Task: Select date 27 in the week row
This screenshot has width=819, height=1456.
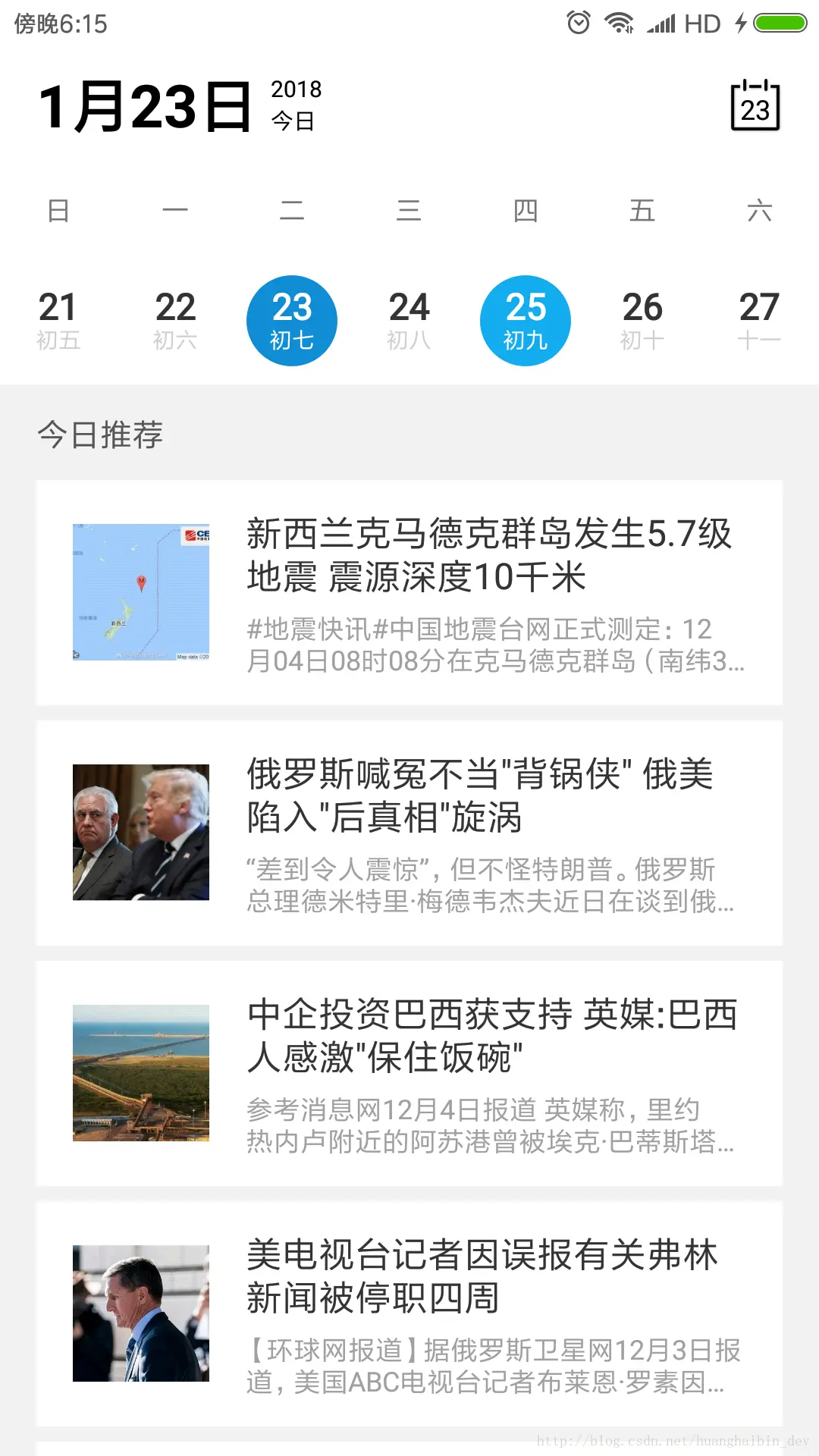Action: click(759, 320)
